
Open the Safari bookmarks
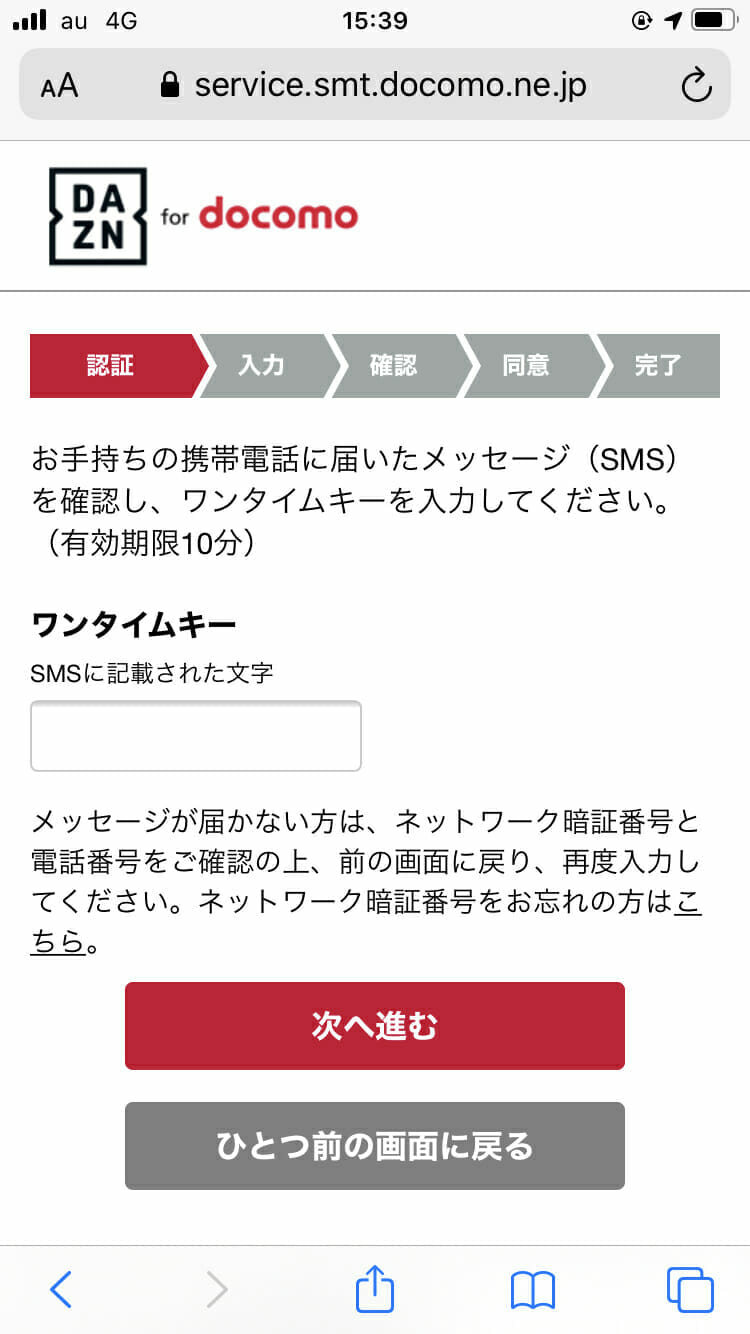532,1290
